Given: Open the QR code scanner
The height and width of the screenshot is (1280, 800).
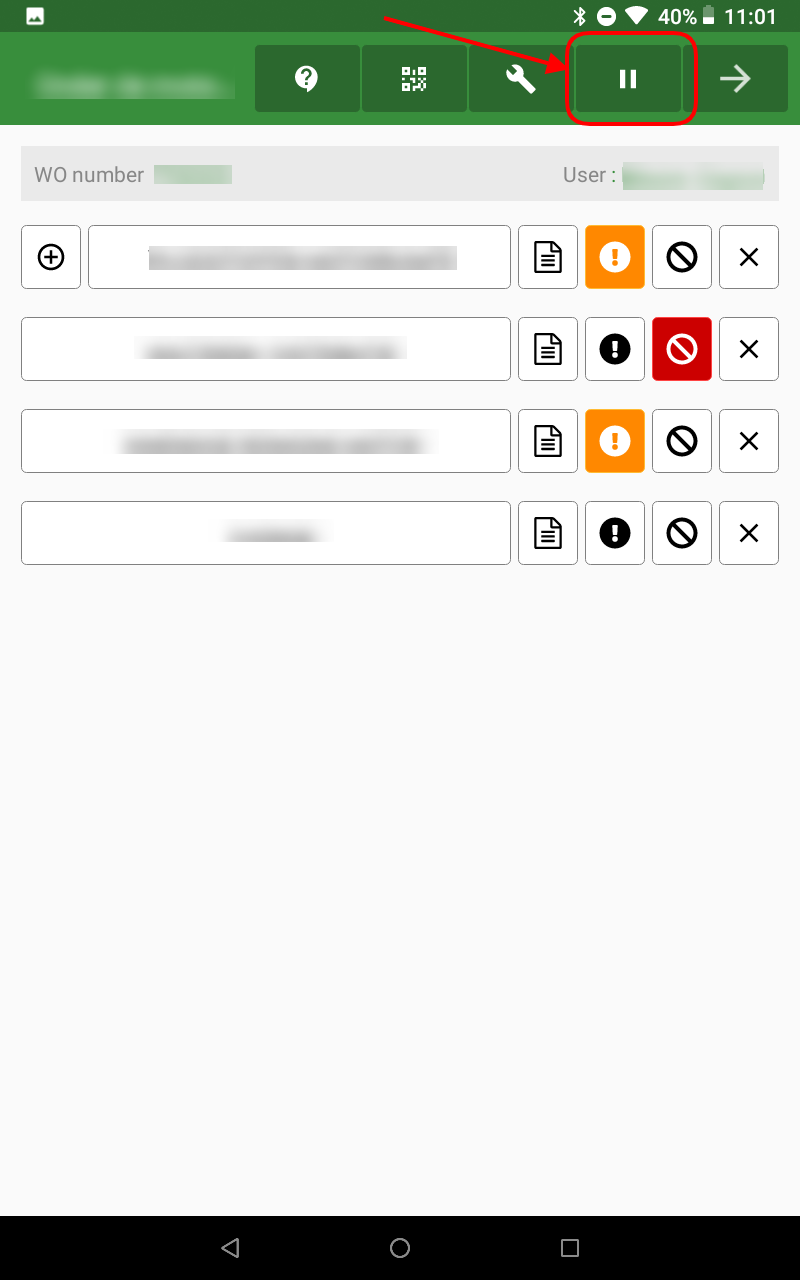Looking at the screenshot, I should tap(414, 79).
